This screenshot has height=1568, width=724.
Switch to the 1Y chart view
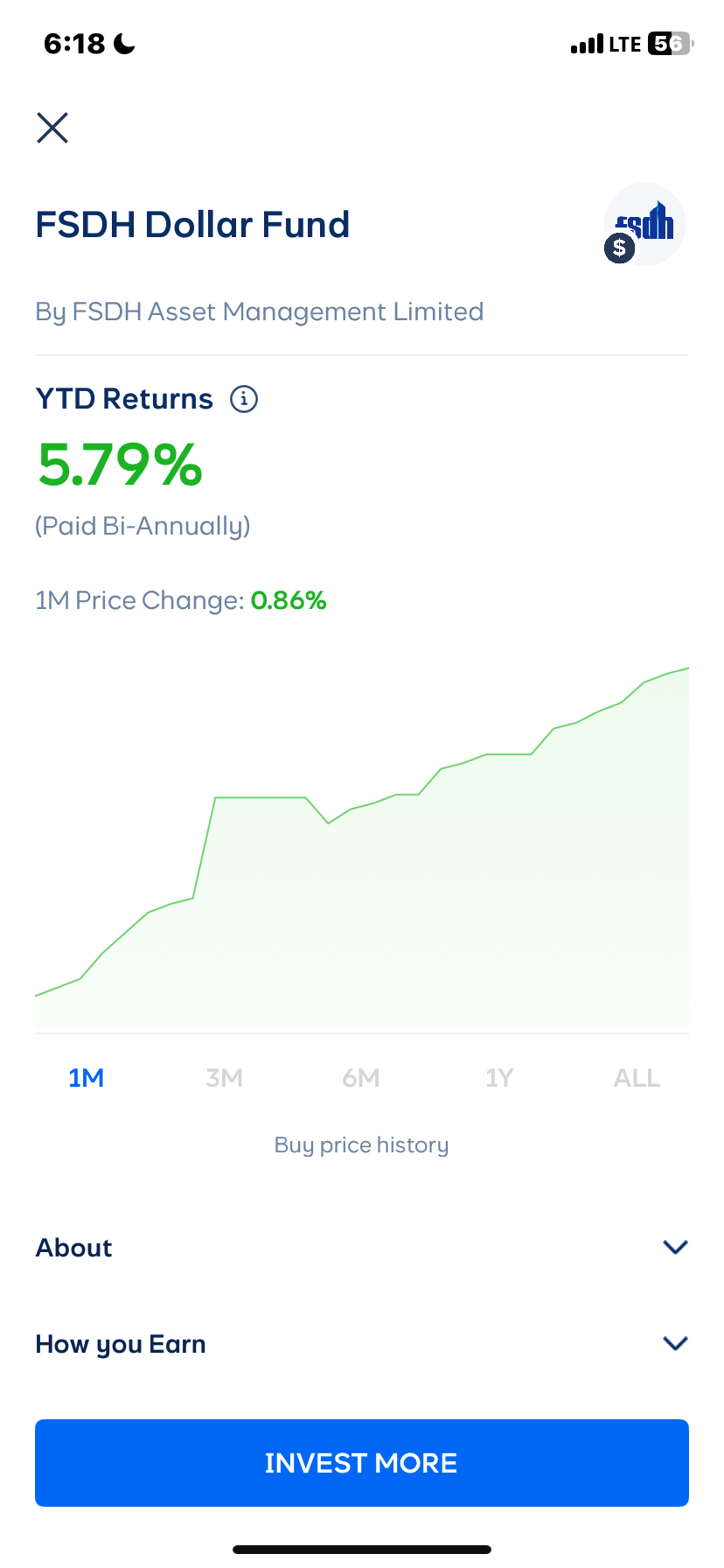(x=498, y=1077)
